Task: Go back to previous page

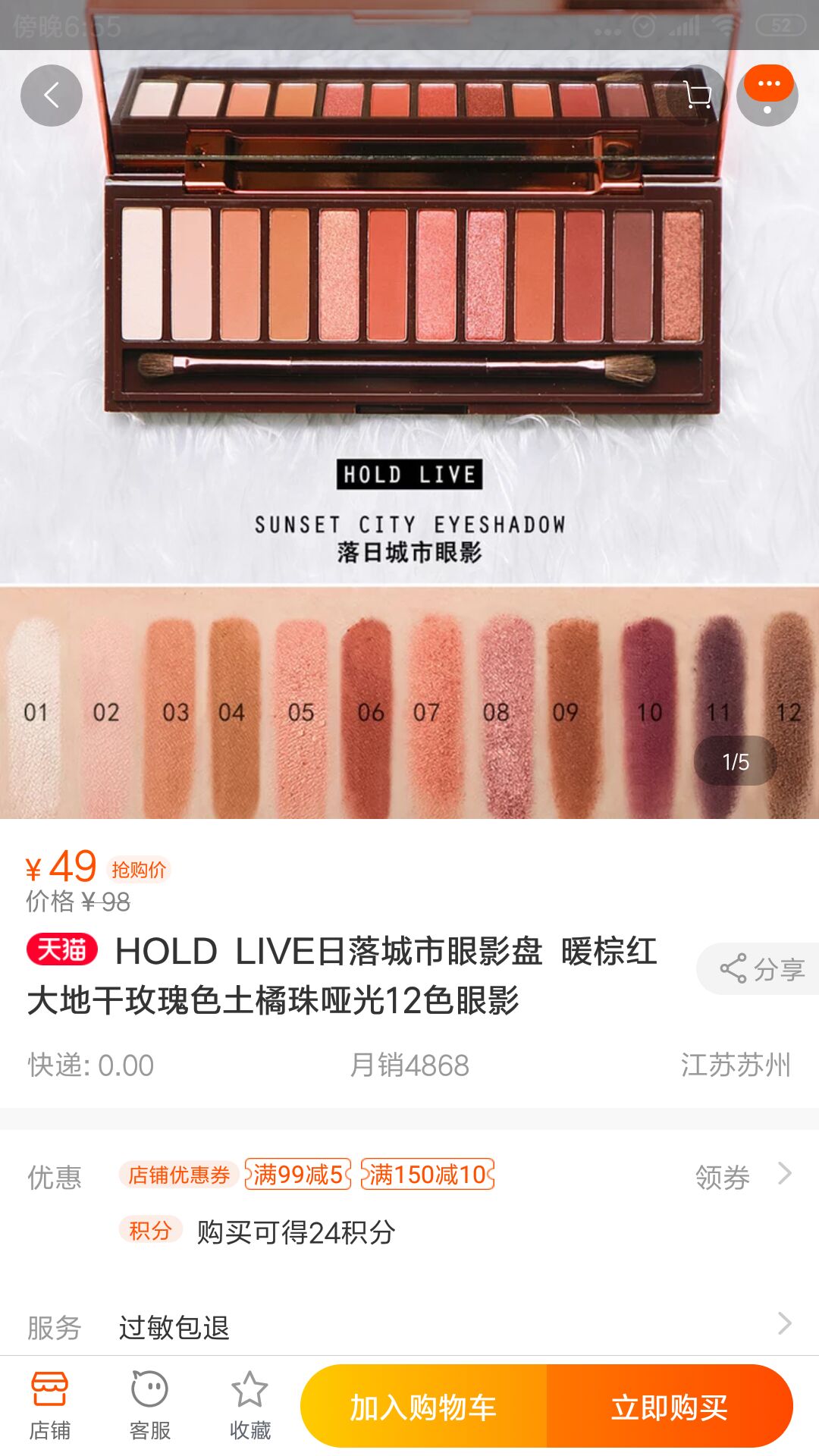Action: click(51, 96)
